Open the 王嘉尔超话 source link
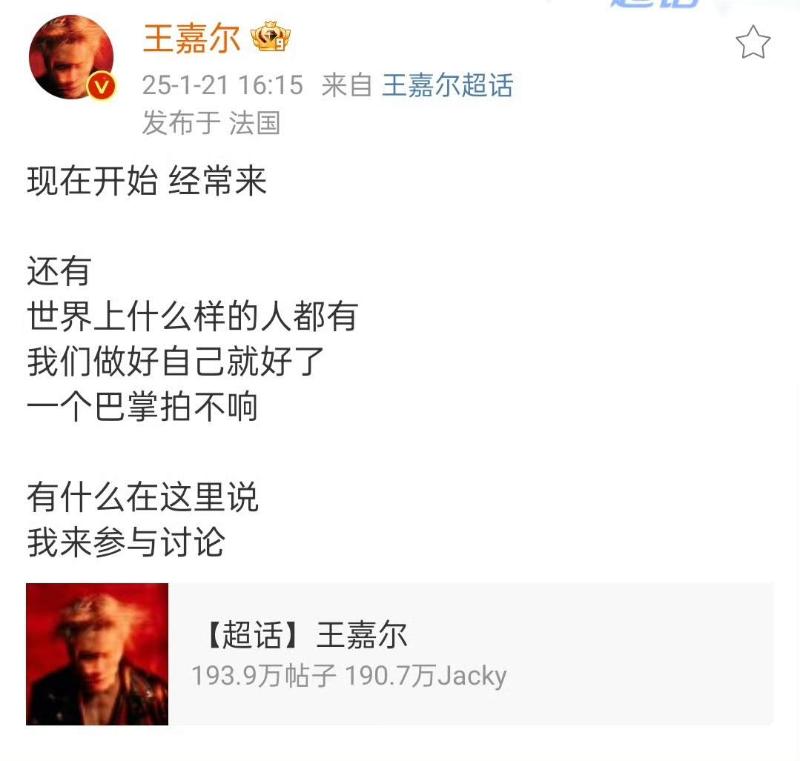Image resolution: width=800 pixels, height=761 pixels. 447,85
